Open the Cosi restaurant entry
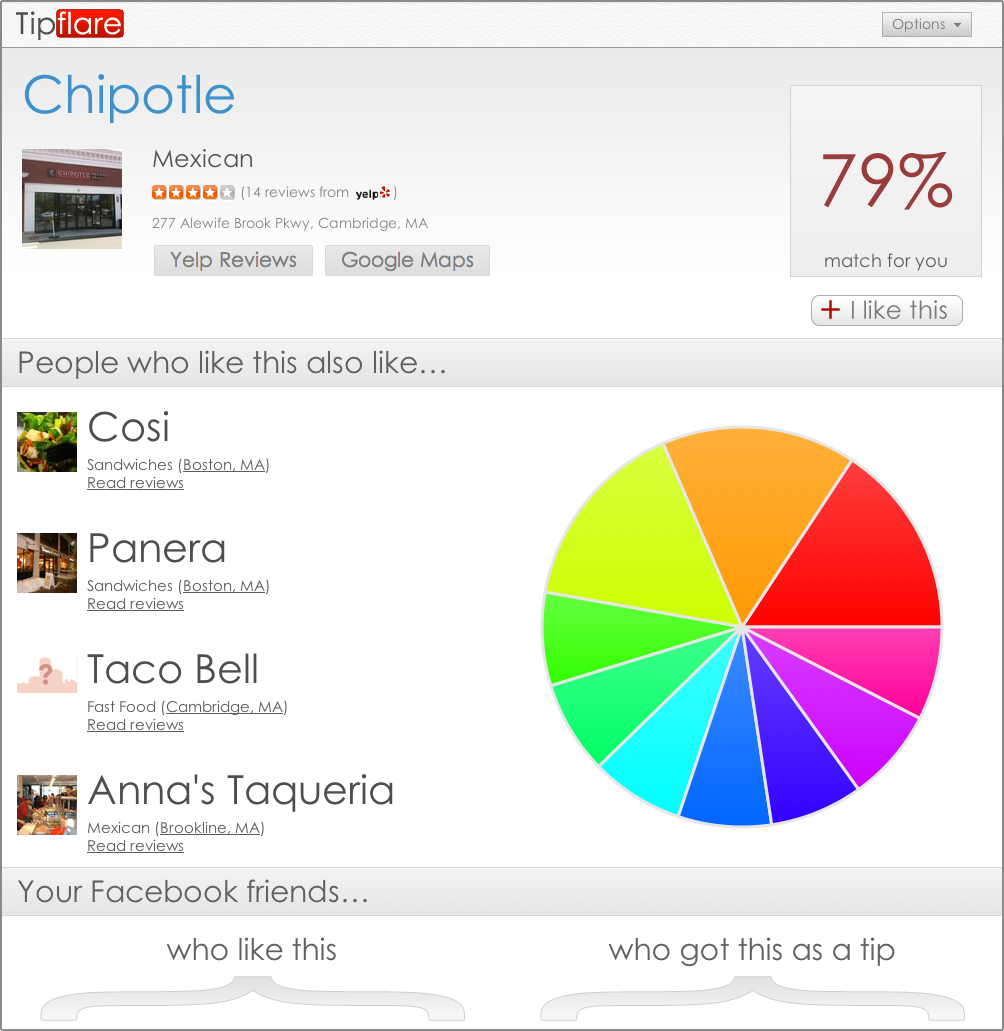This screenshot has width=1004, height=1031. (x=129, y=428)
